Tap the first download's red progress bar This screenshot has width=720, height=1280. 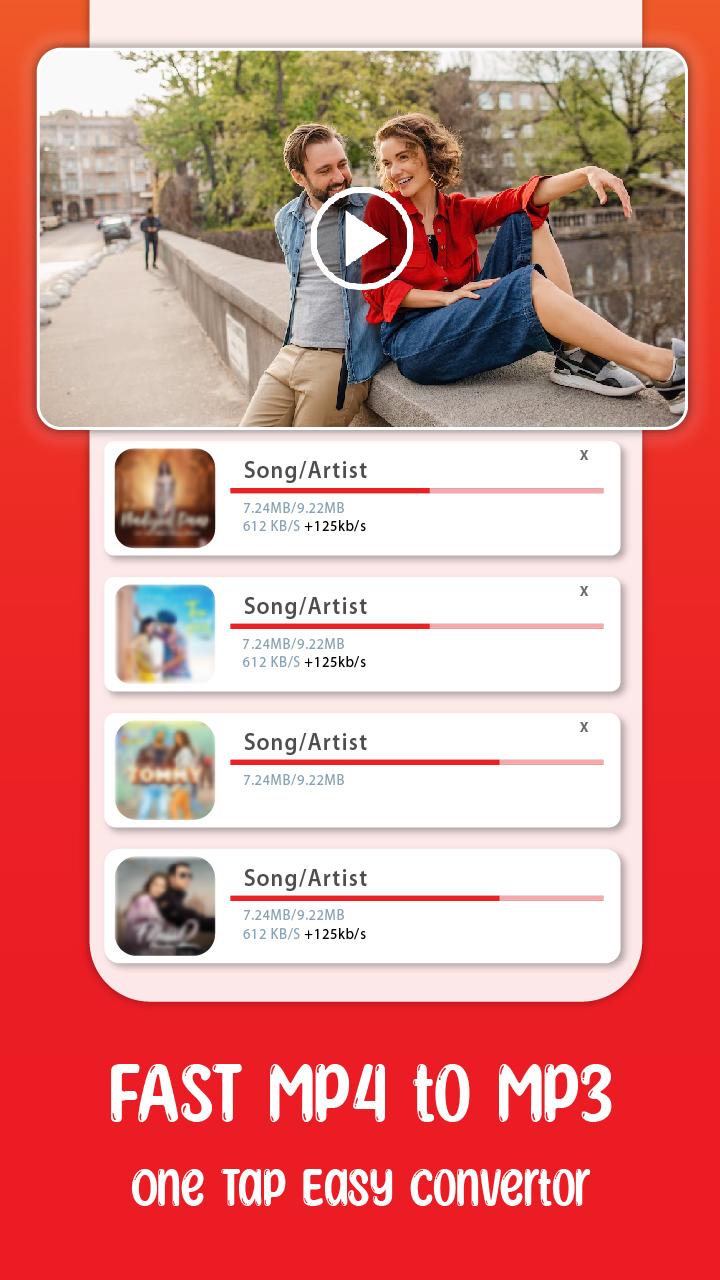tap(420, 489)
